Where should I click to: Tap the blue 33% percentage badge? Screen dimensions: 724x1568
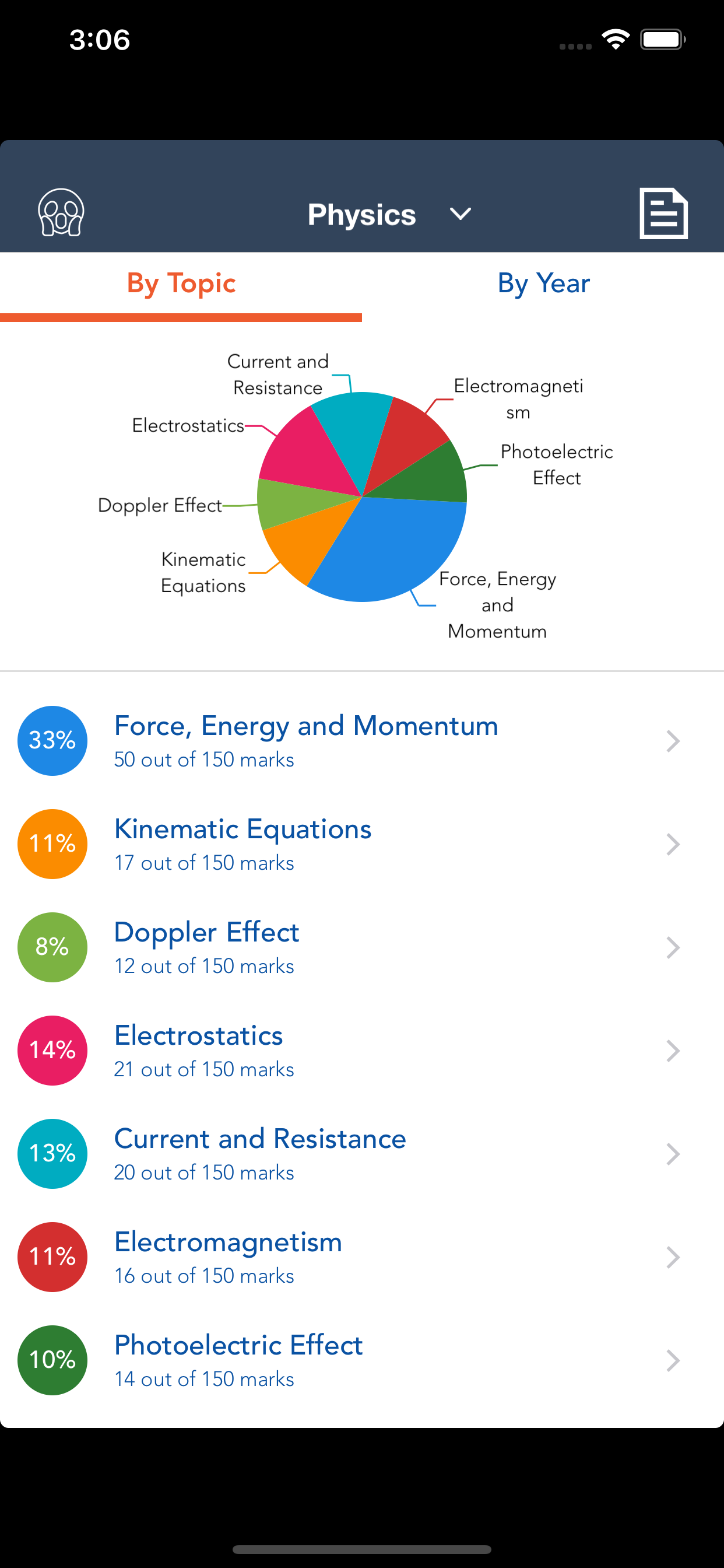pyautogui.click(x=52, y=741)
